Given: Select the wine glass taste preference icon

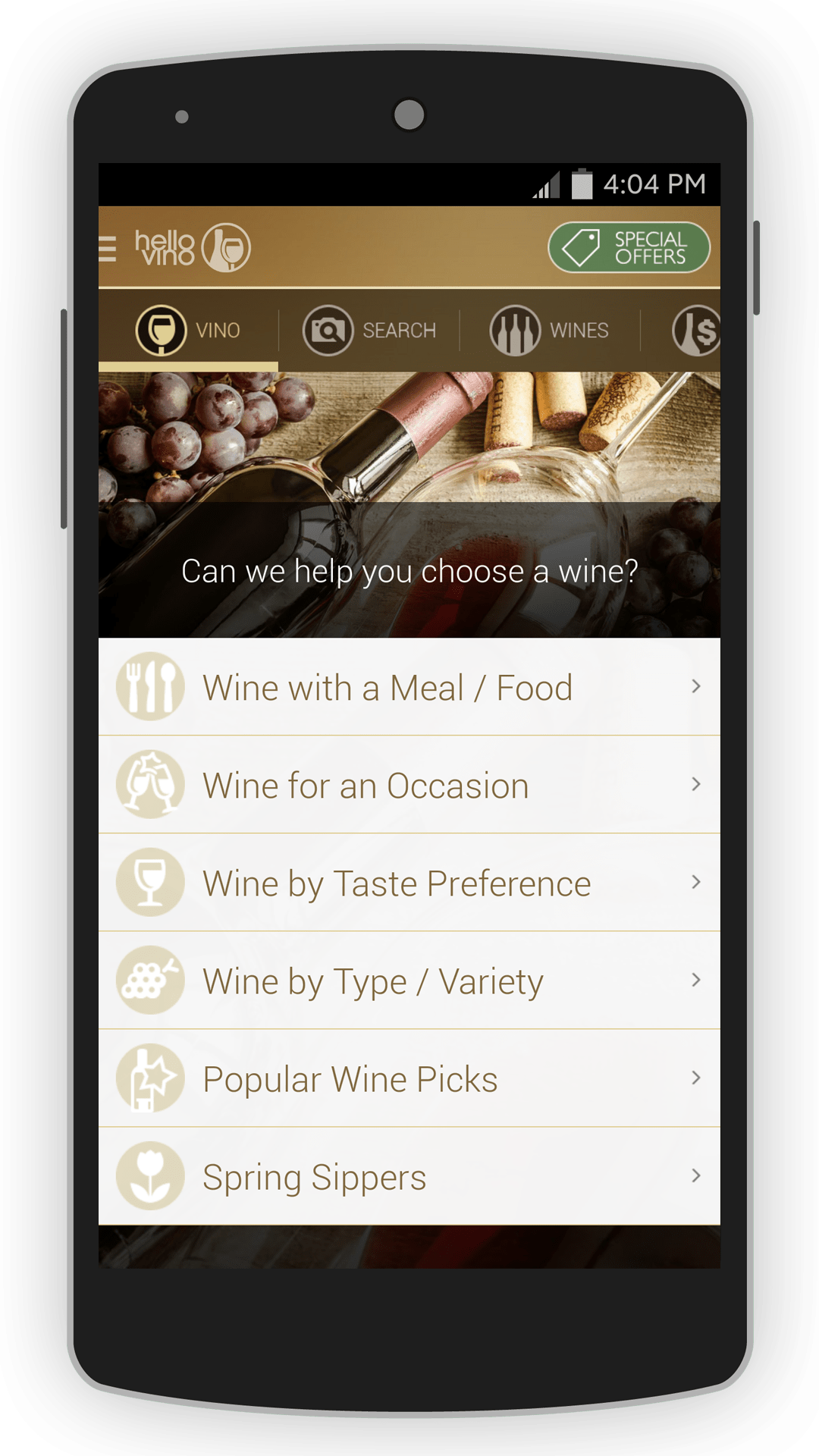Looking at the screenshot, I should tap(150, 882).
